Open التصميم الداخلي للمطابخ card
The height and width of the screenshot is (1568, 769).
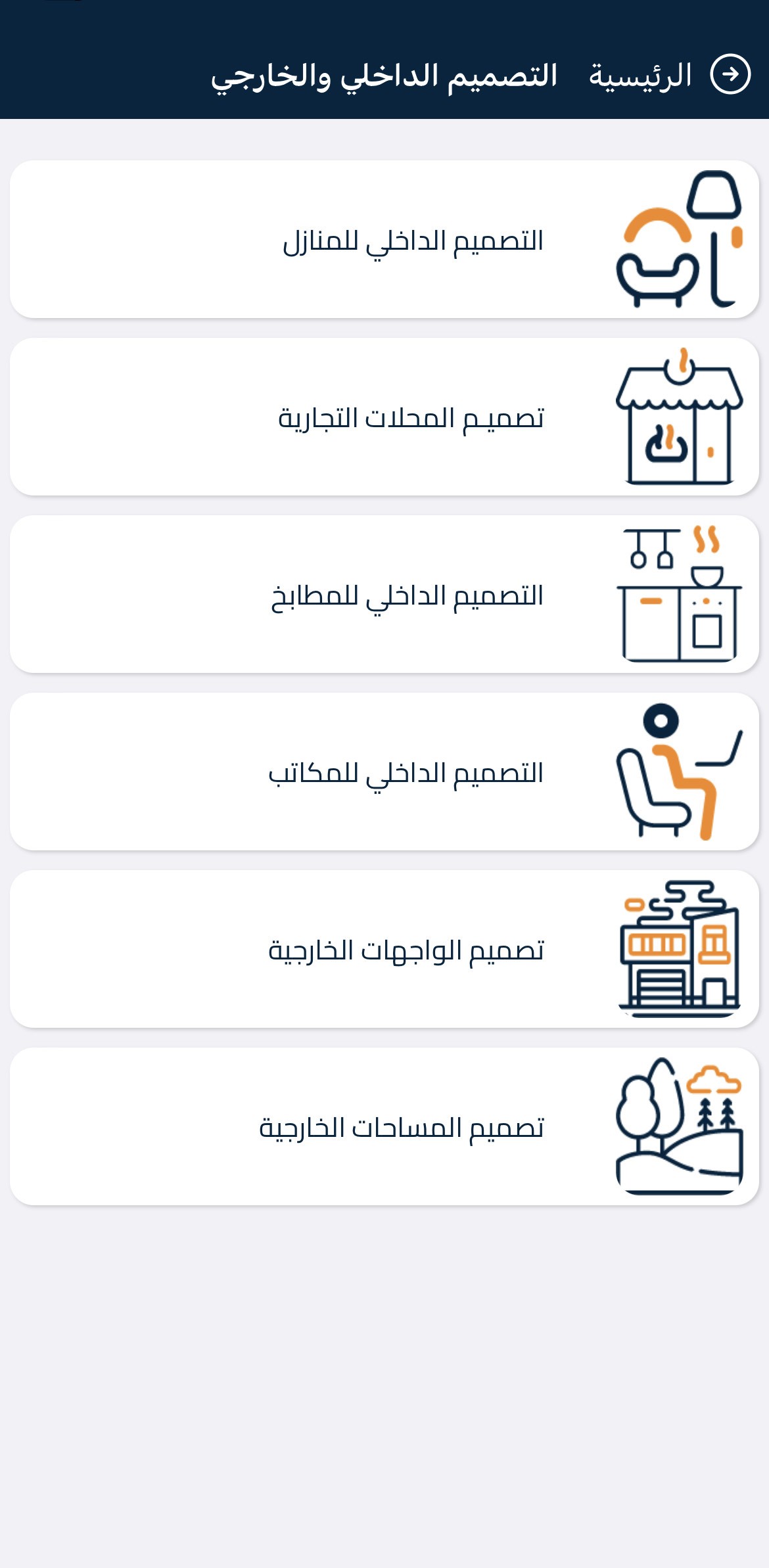(384, 595)
